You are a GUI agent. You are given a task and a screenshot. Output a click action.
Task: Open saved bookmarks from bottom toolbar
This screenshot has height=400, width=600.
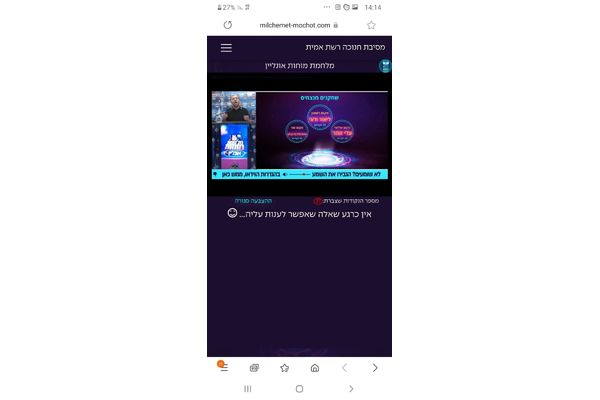284,367
